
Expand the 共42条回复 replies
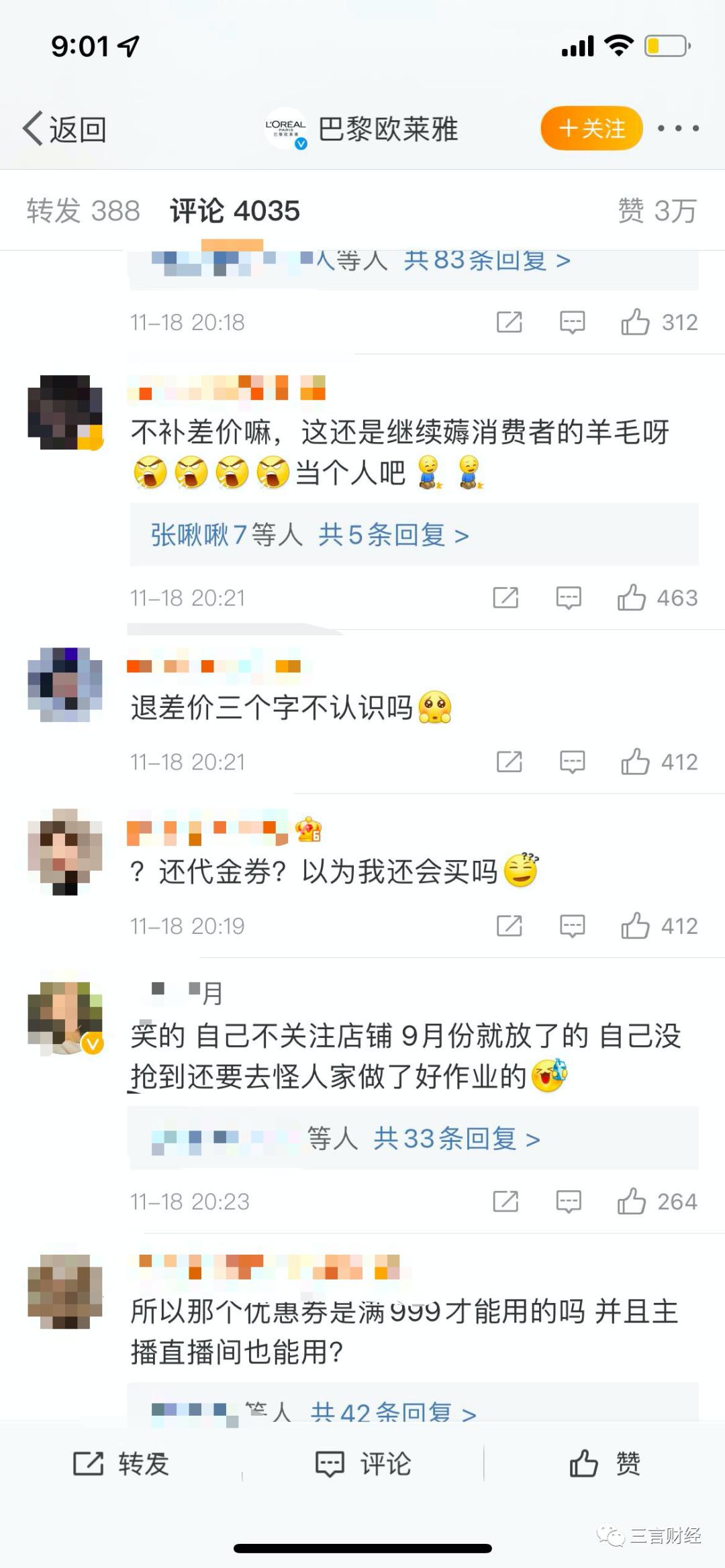tap(393, 1412)
